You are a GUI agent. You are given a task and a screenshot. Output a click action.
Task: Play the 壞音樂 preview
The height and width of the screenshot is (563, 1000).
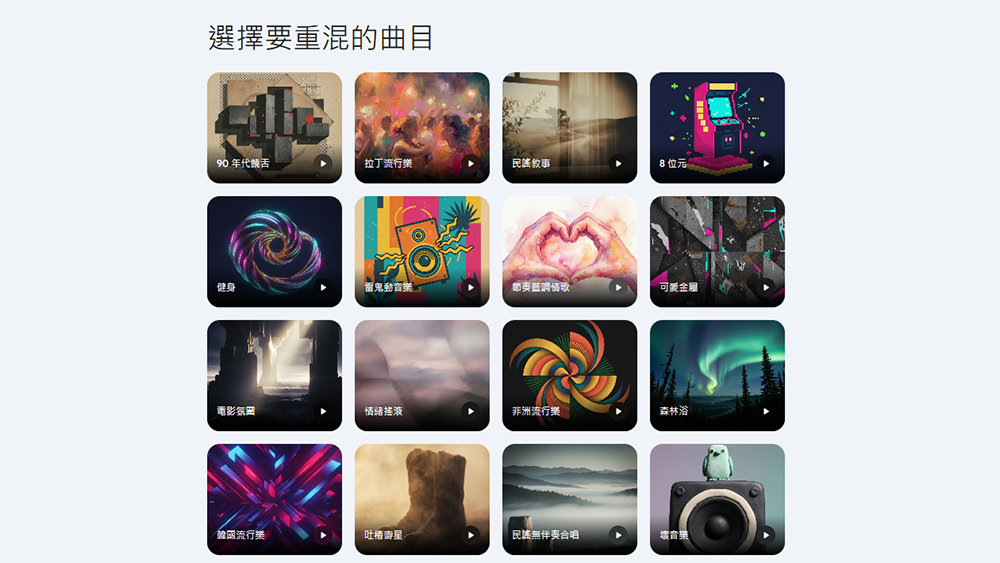click(x=766, y=535)
